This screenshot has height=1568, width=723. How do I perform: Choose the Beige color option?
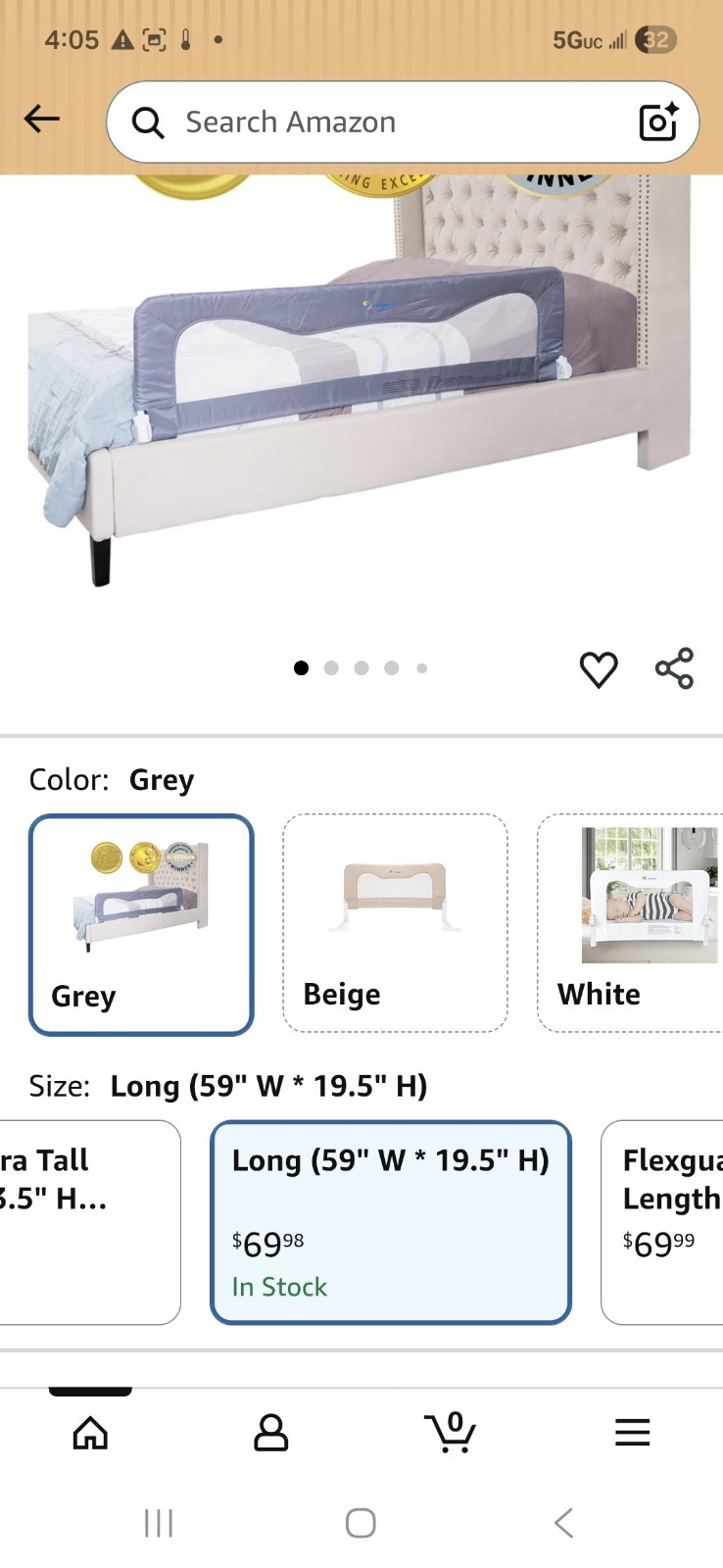(x=395, y=922)
